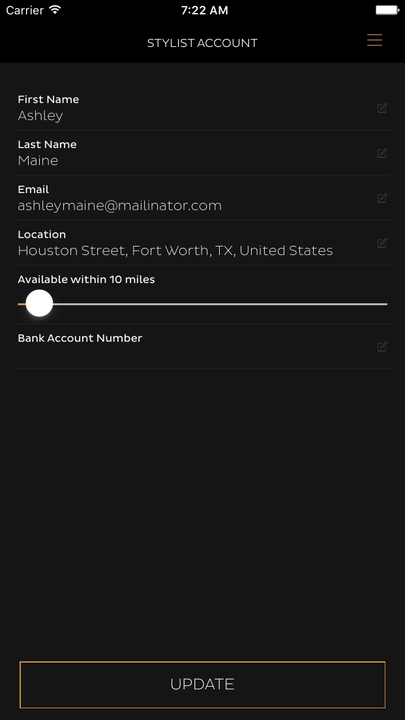Edit the Email address
The height and width of the screenshot is (720, 405).
pyautogui.click(x=382, y=198)
